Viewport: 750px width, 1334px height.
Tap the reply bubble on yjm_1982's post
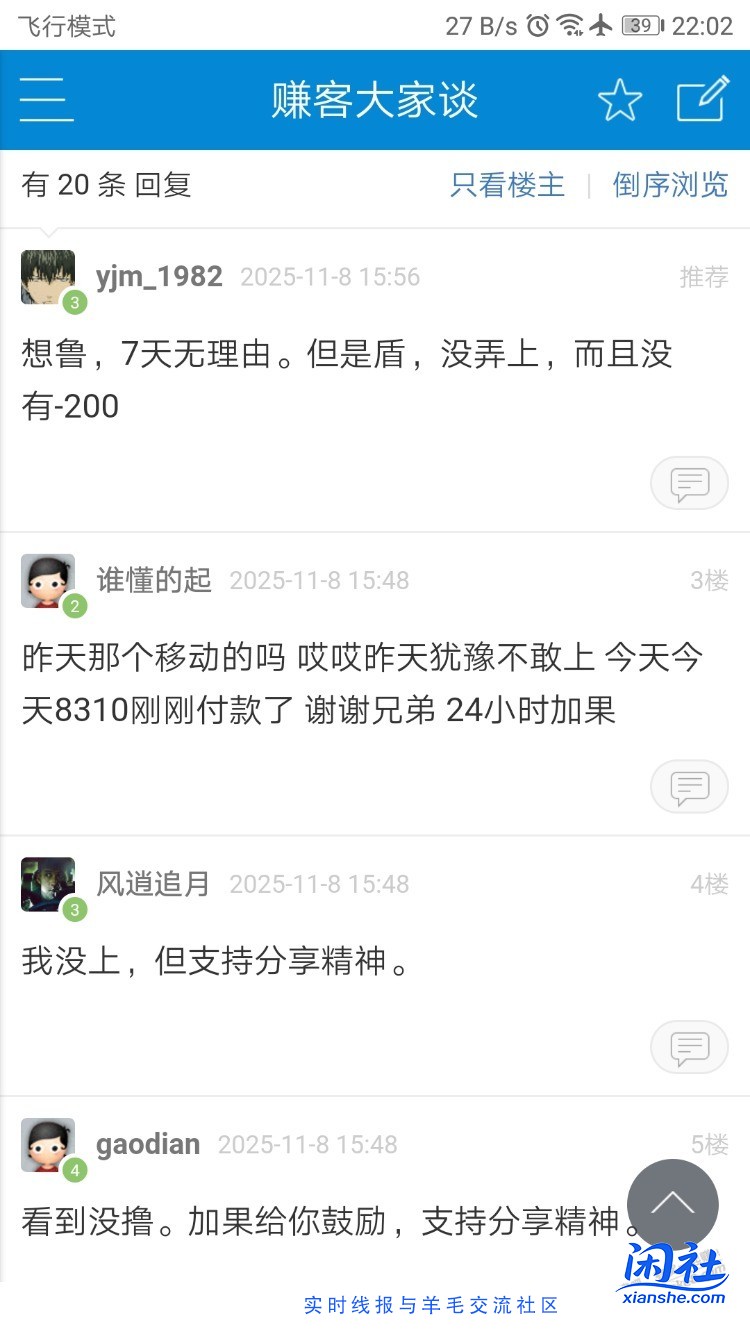point(689,483)
